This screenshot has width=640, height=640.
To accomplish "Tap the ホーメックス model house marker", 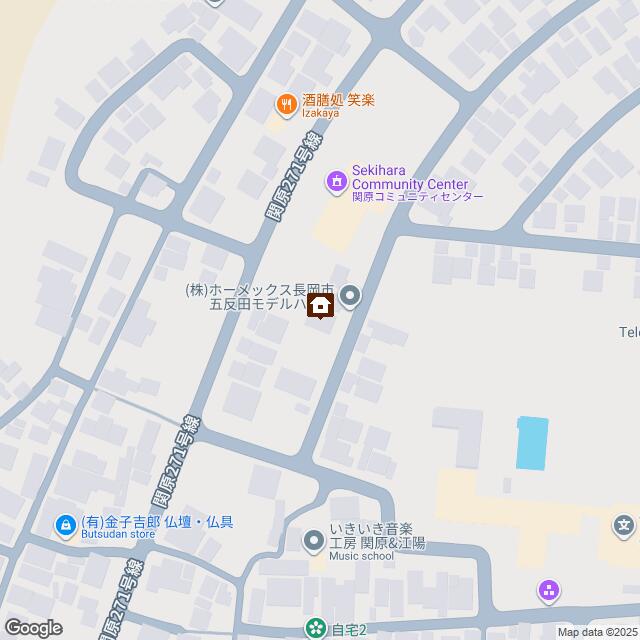I will [320, 306].
